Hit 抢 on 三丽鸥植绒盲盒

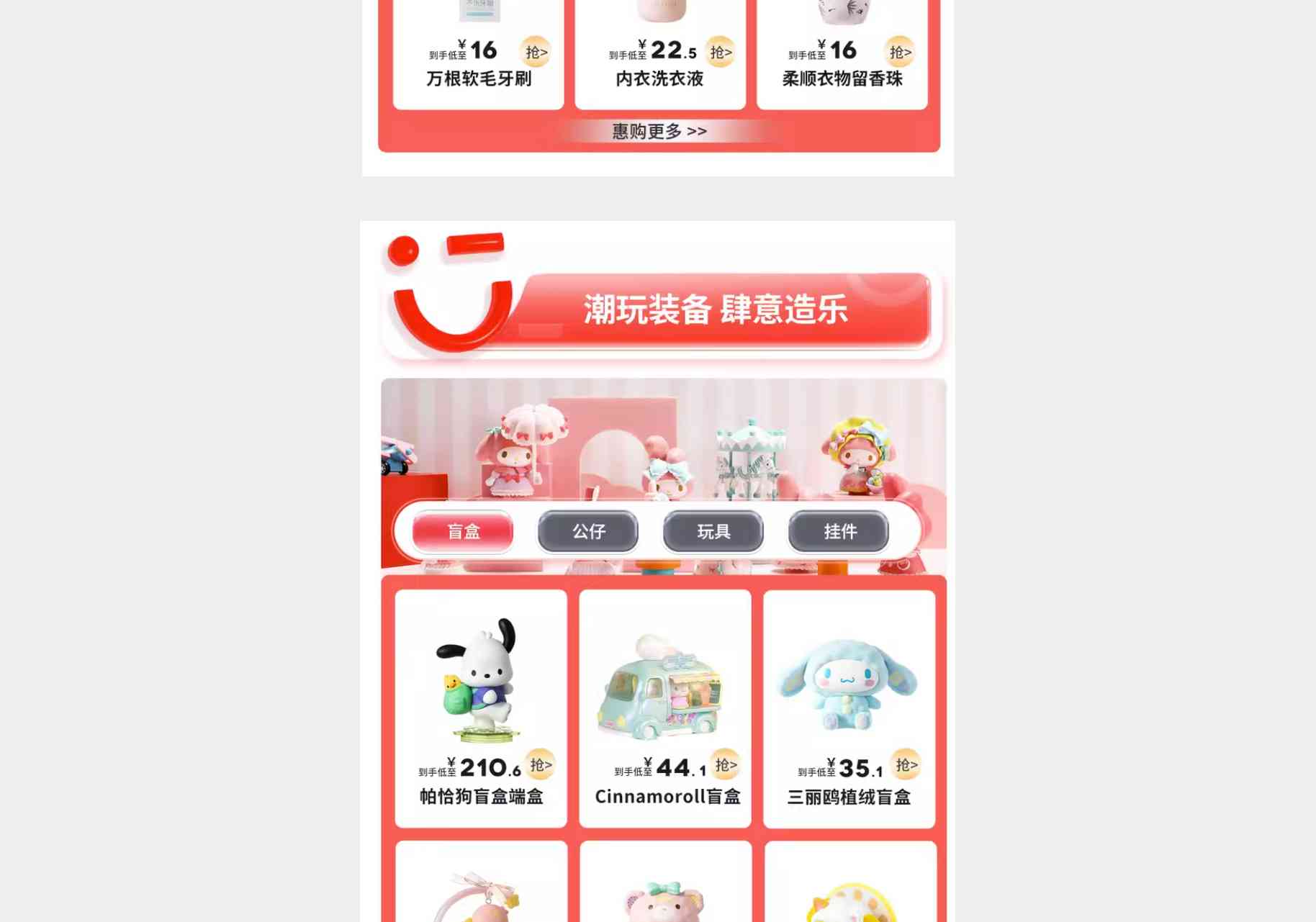coord(906,765)
